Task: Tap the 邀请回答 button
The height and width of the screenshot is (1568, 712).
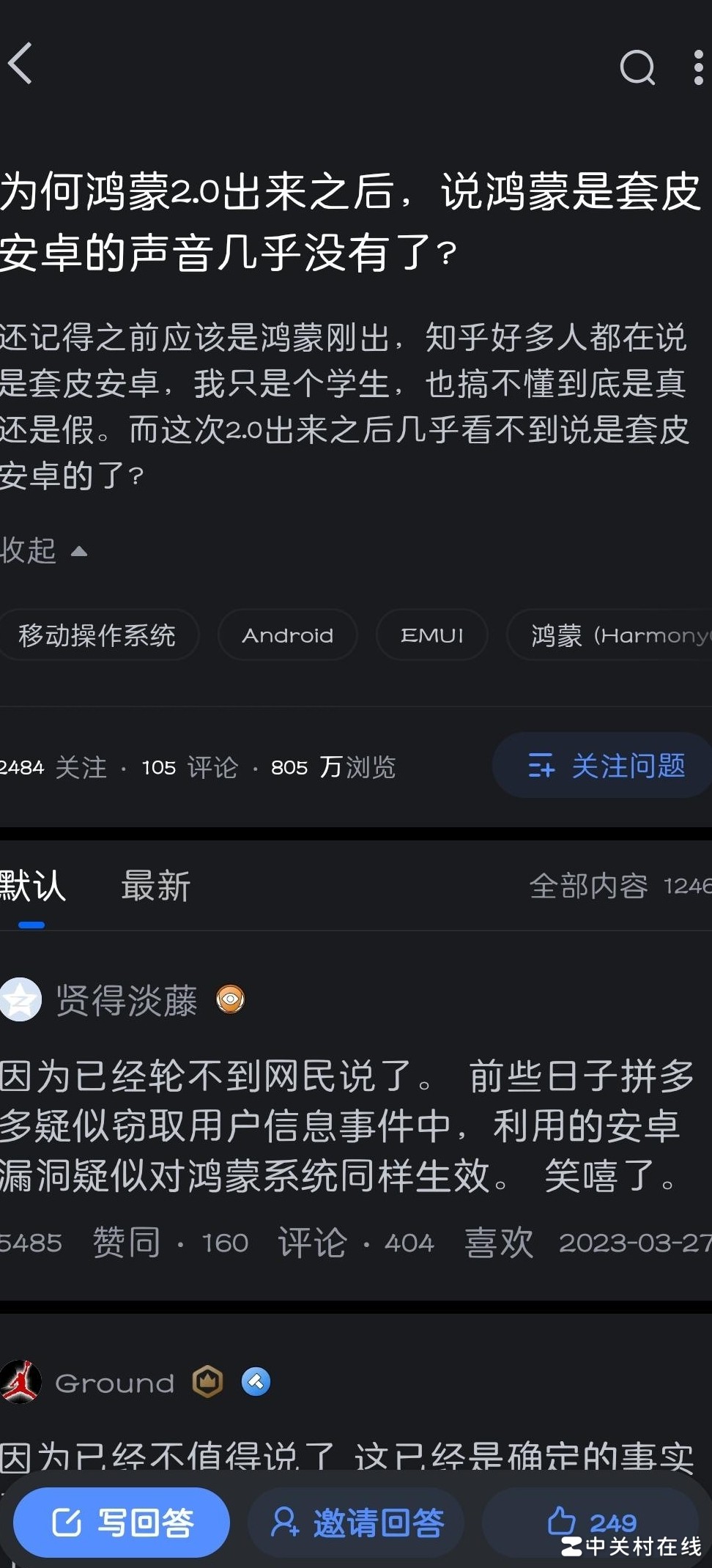Action: 355,1522
